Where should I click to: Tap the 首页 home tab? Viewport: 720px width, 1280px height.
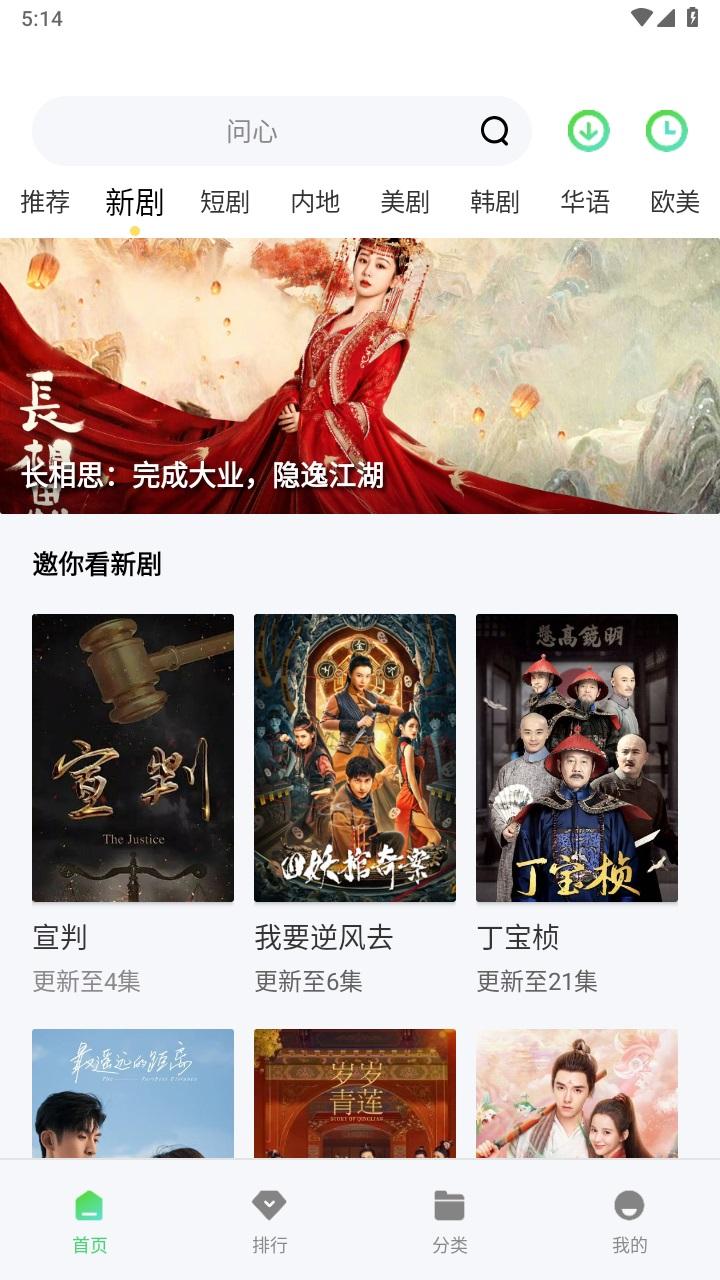89,1220
